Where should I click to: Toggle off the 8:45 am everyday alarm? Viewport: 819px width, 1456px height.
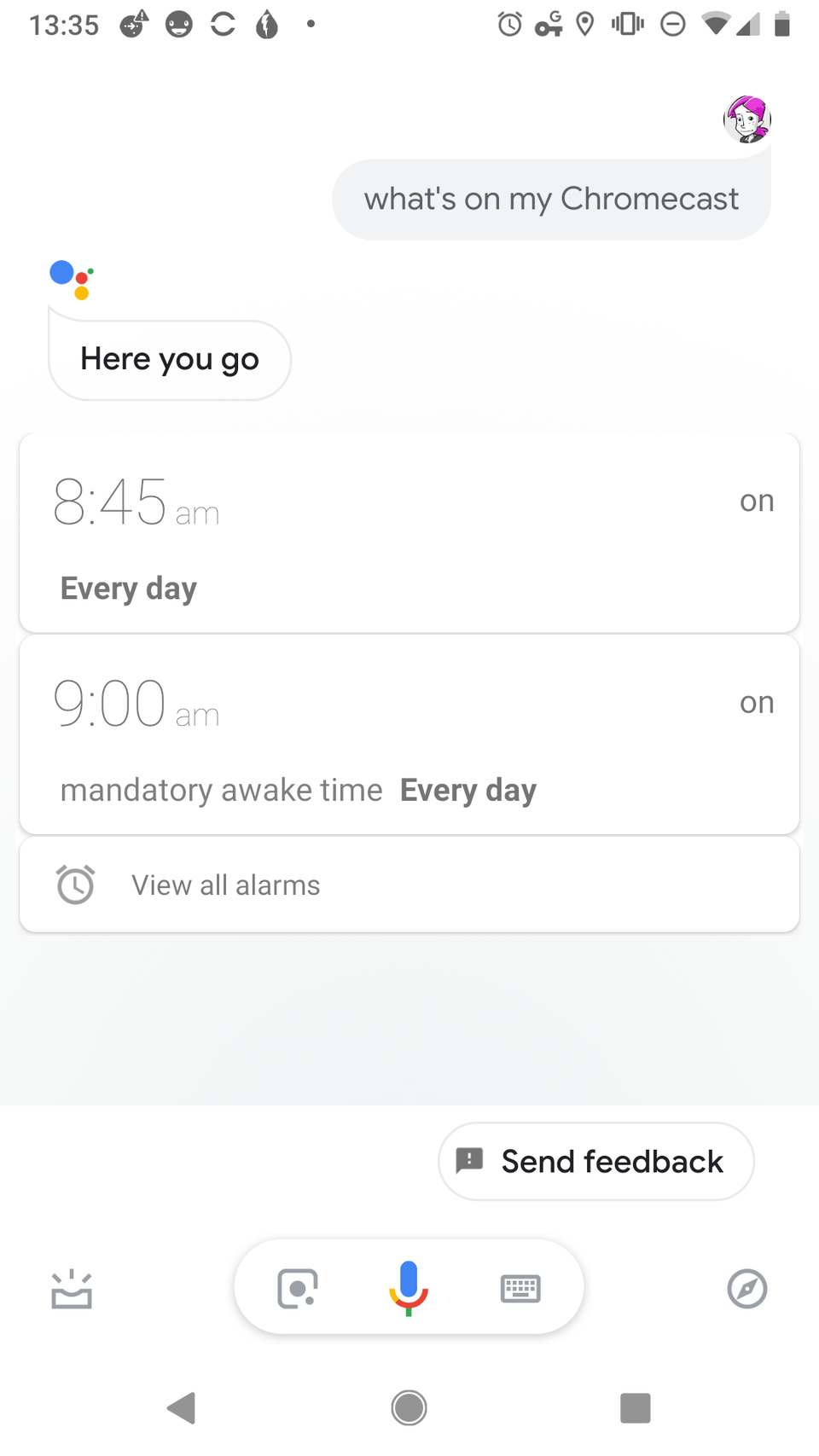coord(756,501)
